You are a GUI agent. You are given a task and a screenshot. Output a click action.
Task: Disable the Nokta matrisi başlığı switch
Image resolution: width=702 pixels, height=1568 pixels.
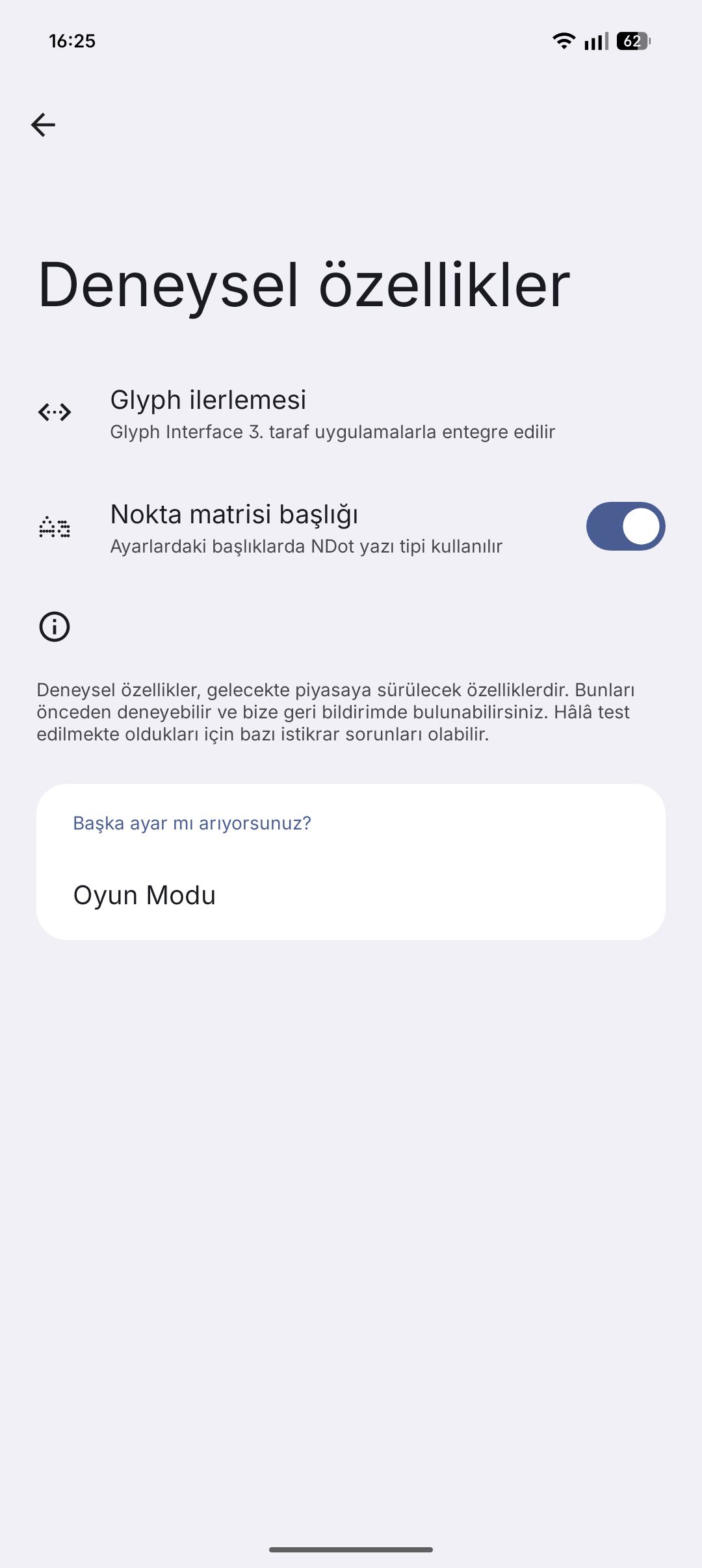tap(625, 527)
